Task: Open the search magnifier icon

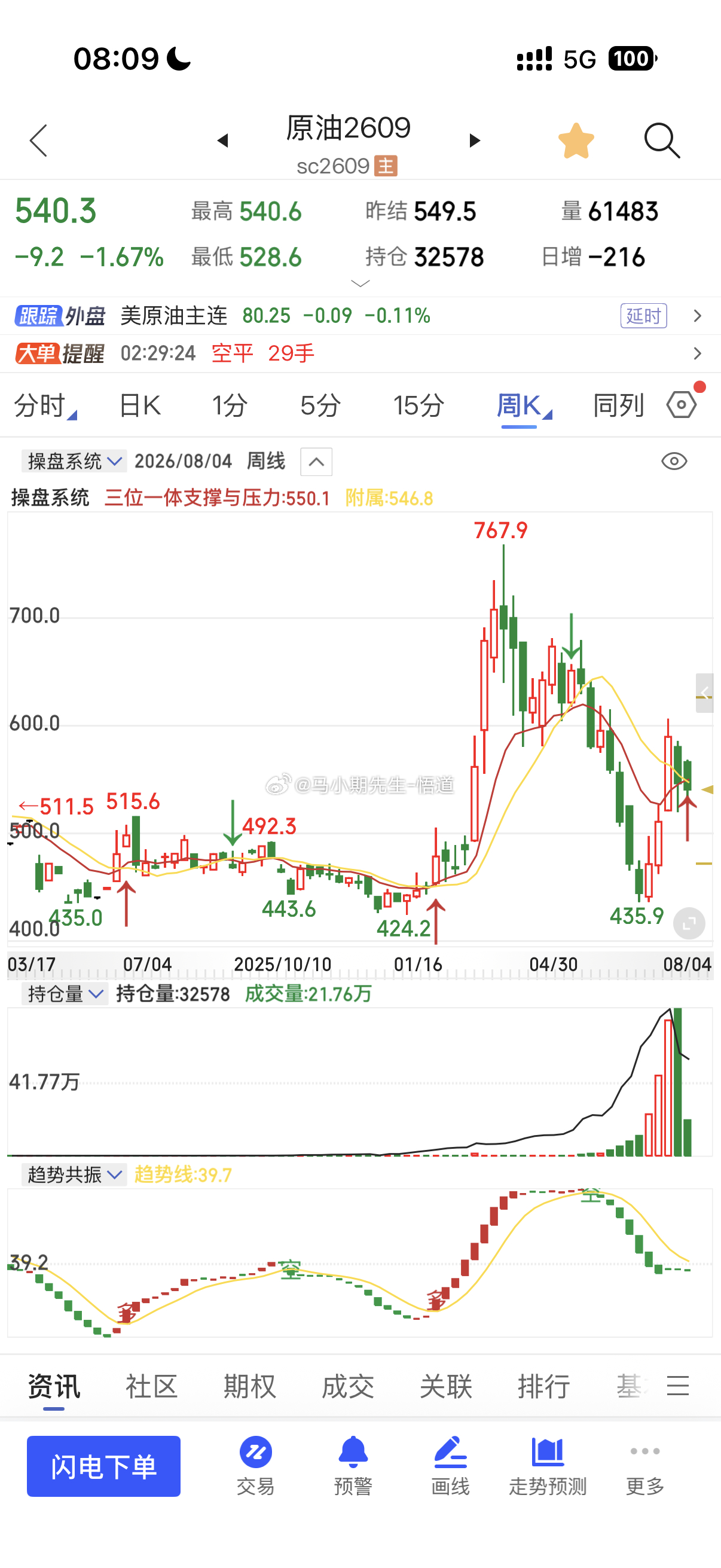Action: coord(662,141)
